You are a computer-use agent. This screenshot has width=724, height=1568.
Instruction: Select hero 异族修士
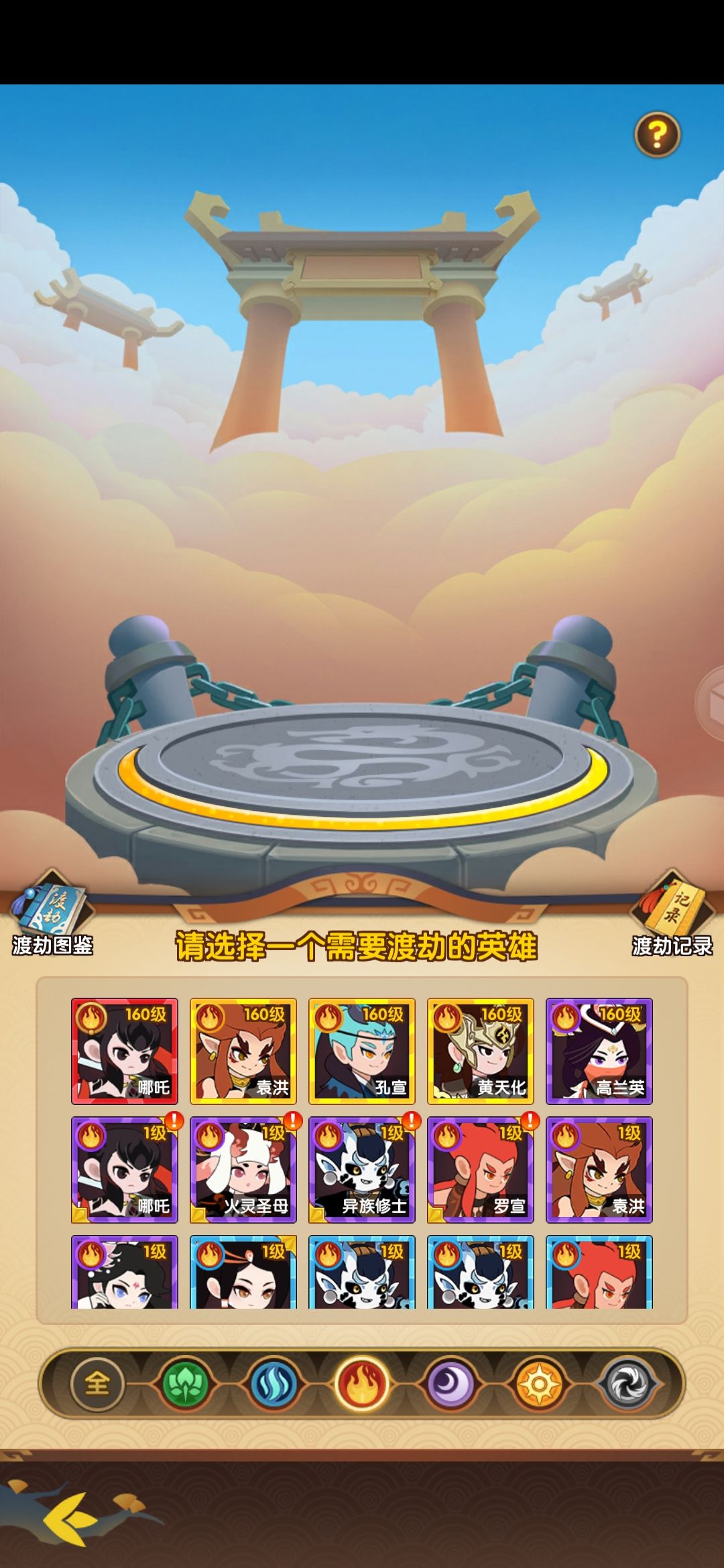click(362, 1170)
